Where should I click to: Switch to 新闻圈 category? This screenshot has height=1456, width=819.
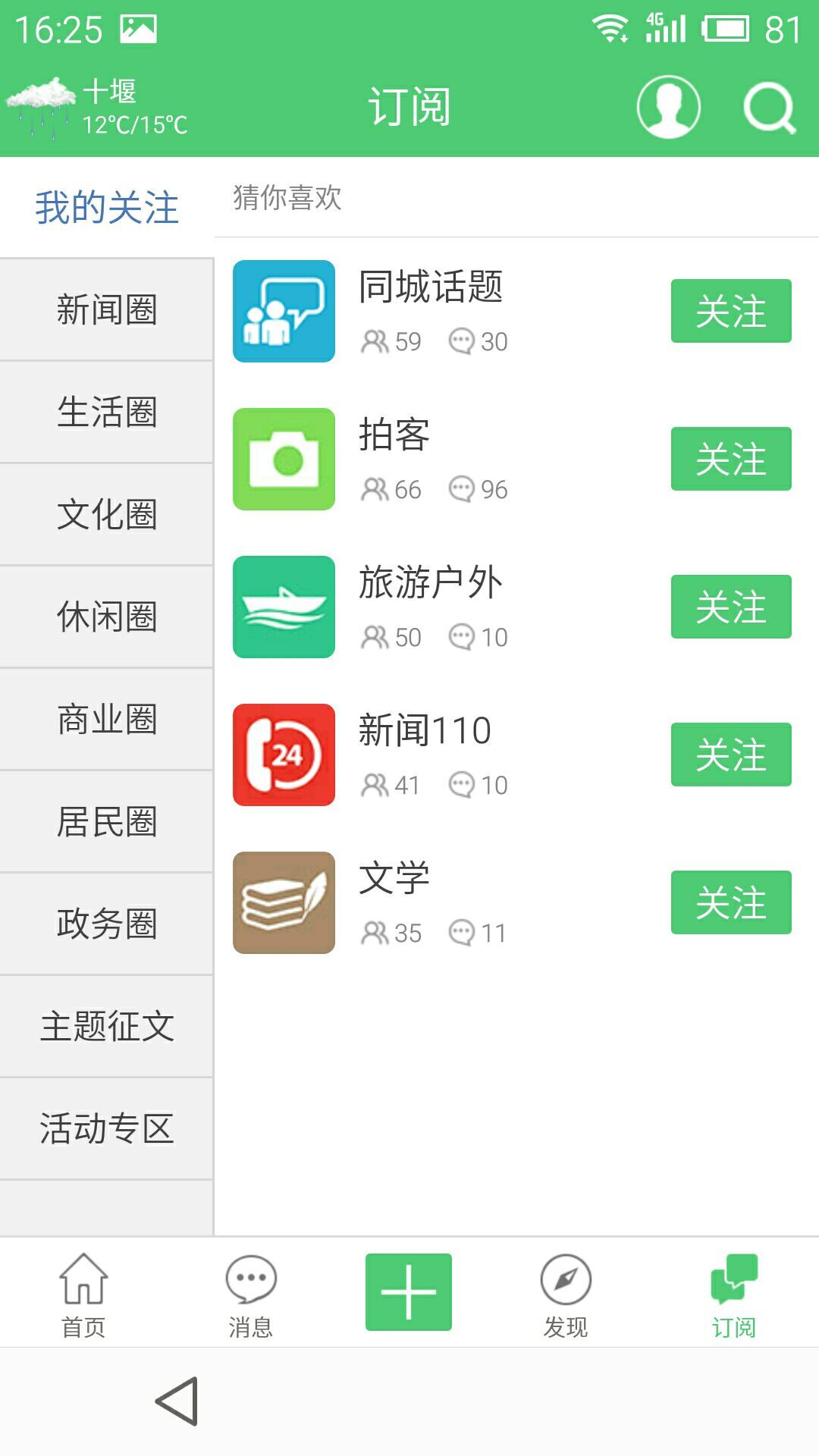coord(107,309)
